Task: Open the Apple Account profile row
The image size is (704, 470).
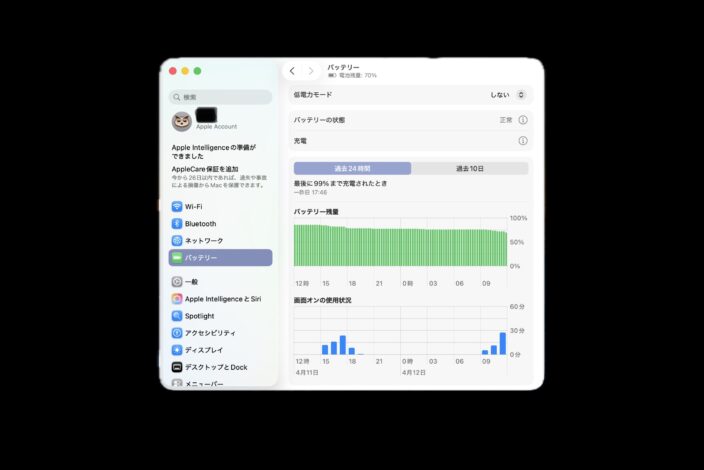Action: pos(219,121)
